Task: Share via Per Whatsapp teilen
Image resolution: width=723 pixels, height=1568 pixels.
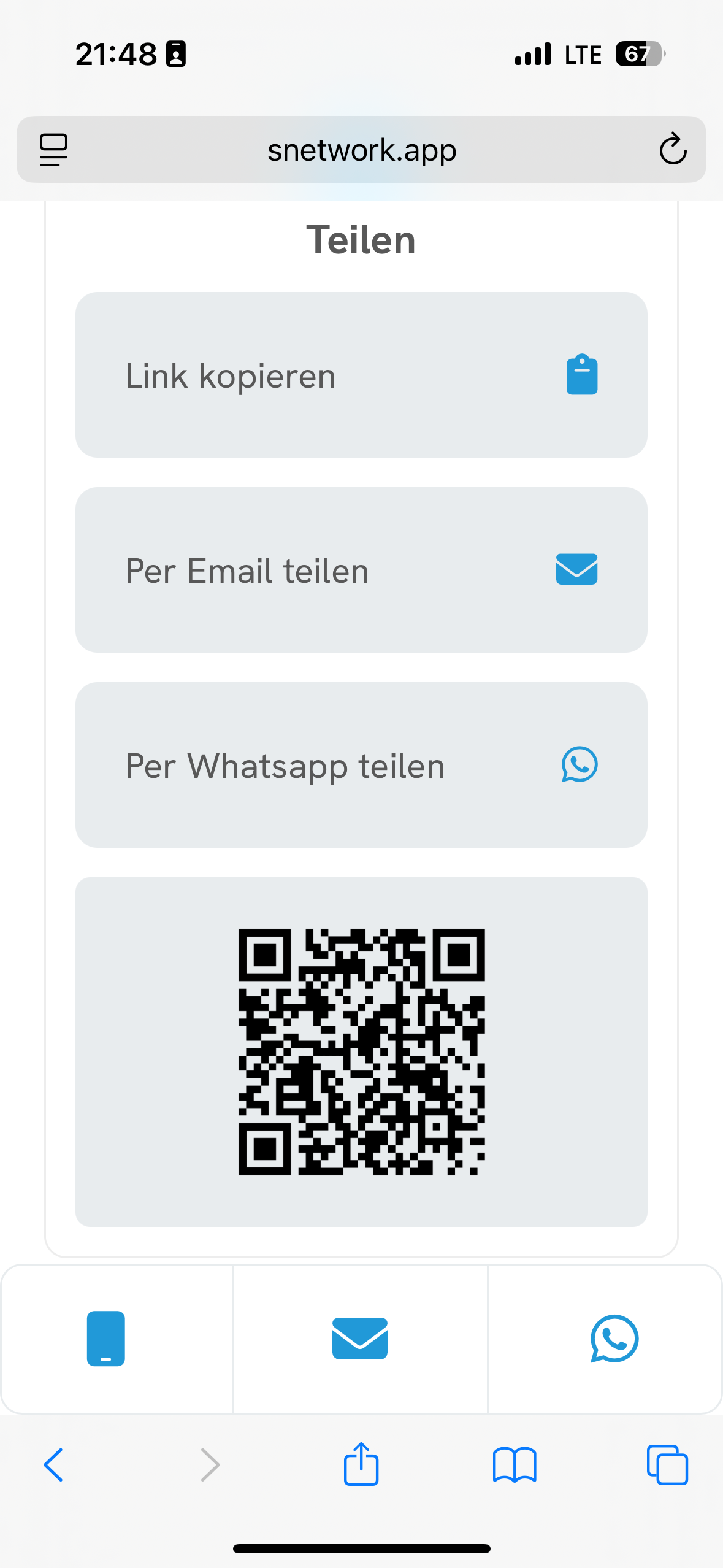Action: click(x=361, y=765)
